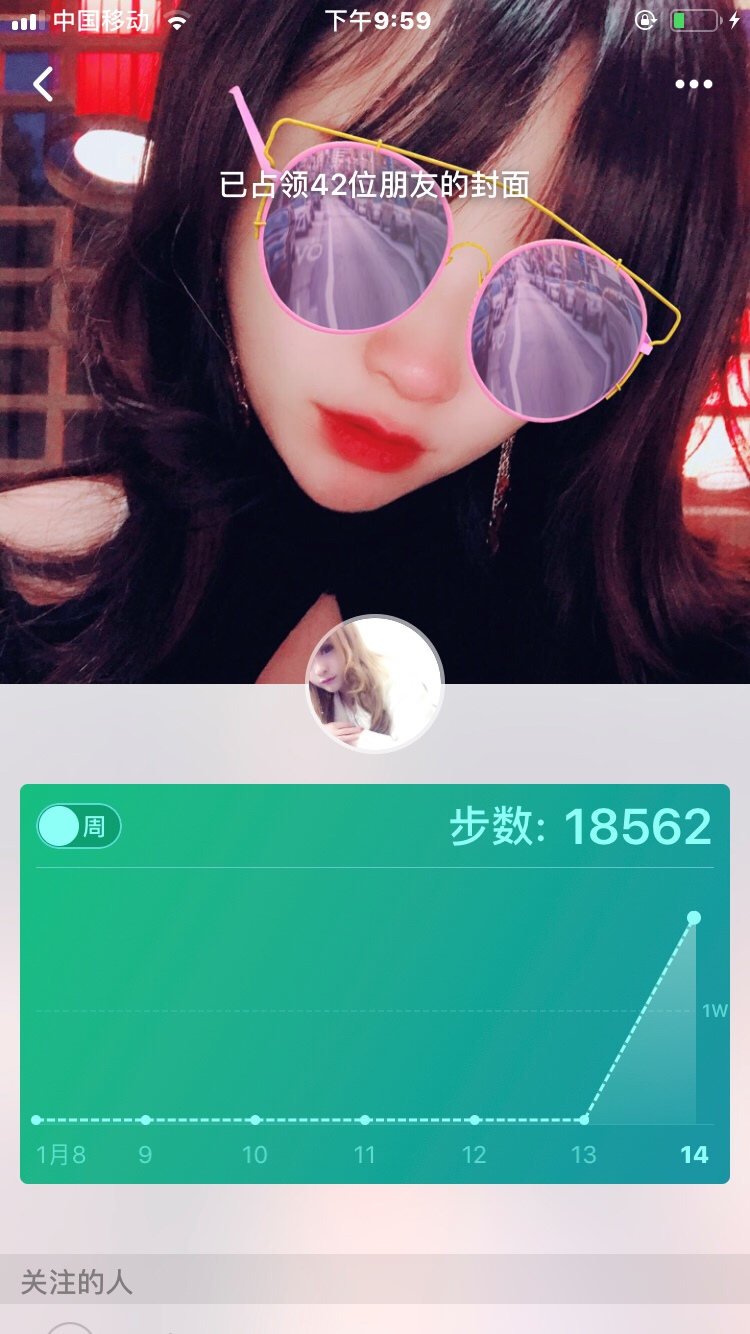Viewport: 750px width, 1334px height.
Task: Open the three-dot overflow menu
Action: coord(693,85)
